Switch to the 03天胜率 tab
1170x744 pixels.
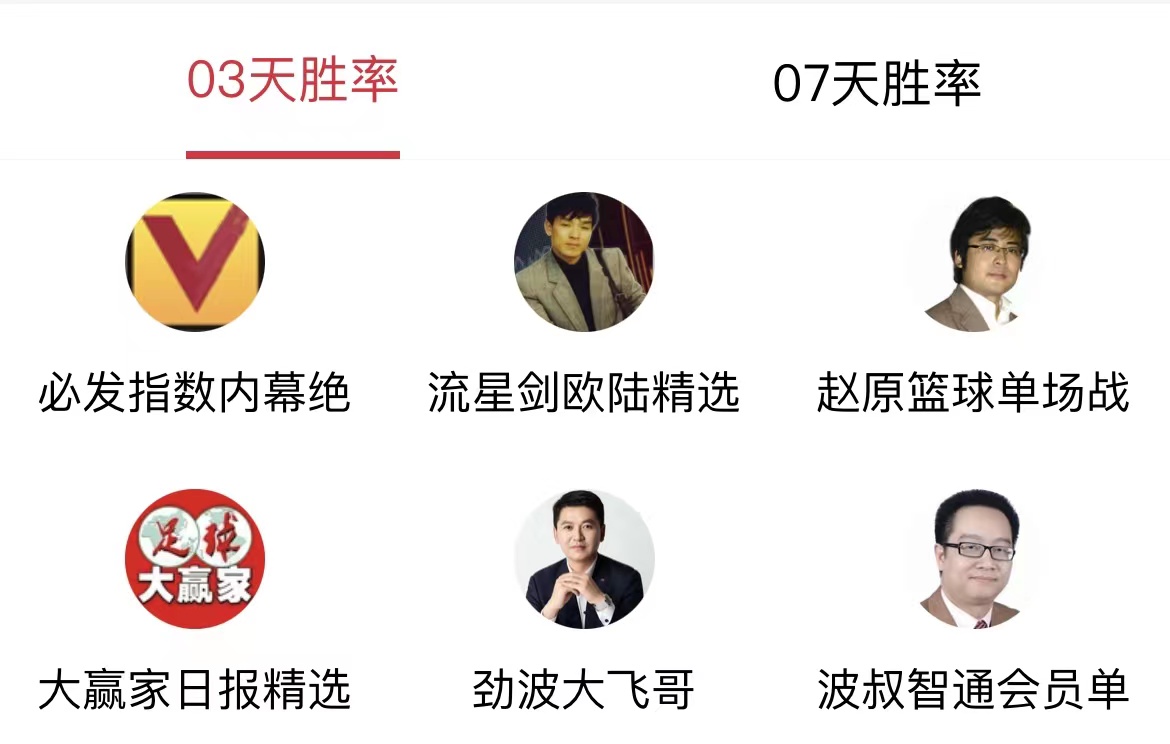[293, 82]
